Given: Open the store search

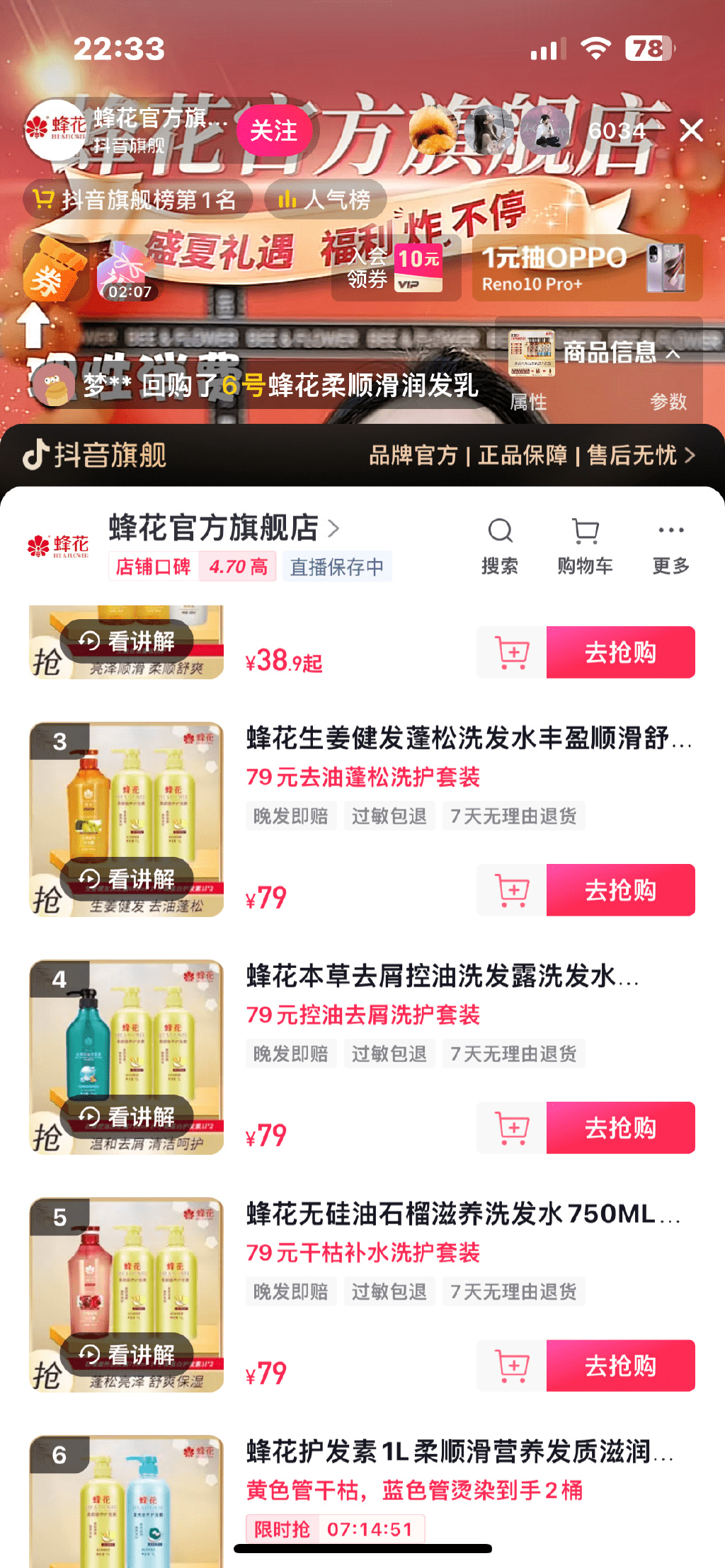Looking at the screenshot, I should (x=501, y=543).
